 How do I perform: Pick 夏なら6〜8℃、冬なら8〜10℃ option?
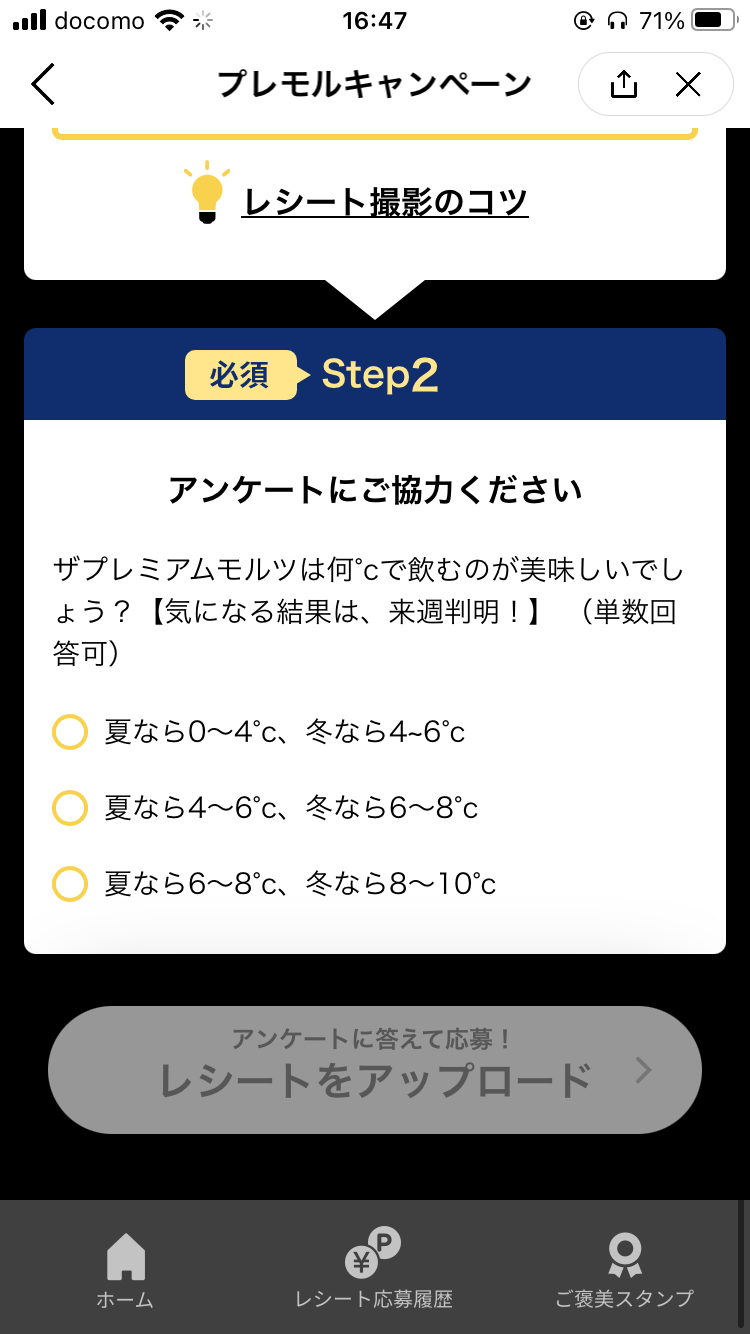[x=70, y=884]
